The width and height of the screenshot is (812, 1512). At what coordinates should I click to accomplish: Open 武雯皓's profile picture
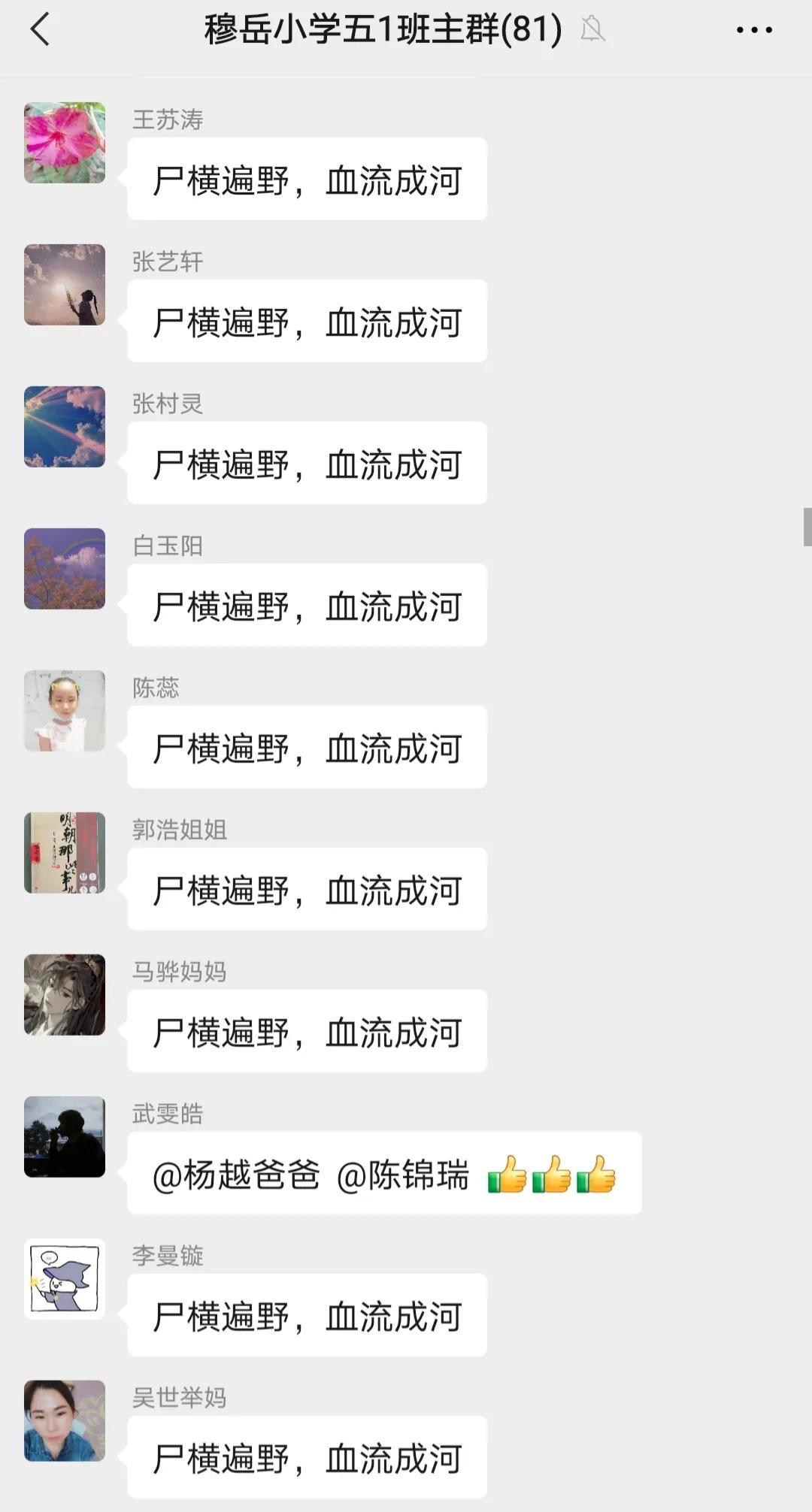[x=65, y=1137]
